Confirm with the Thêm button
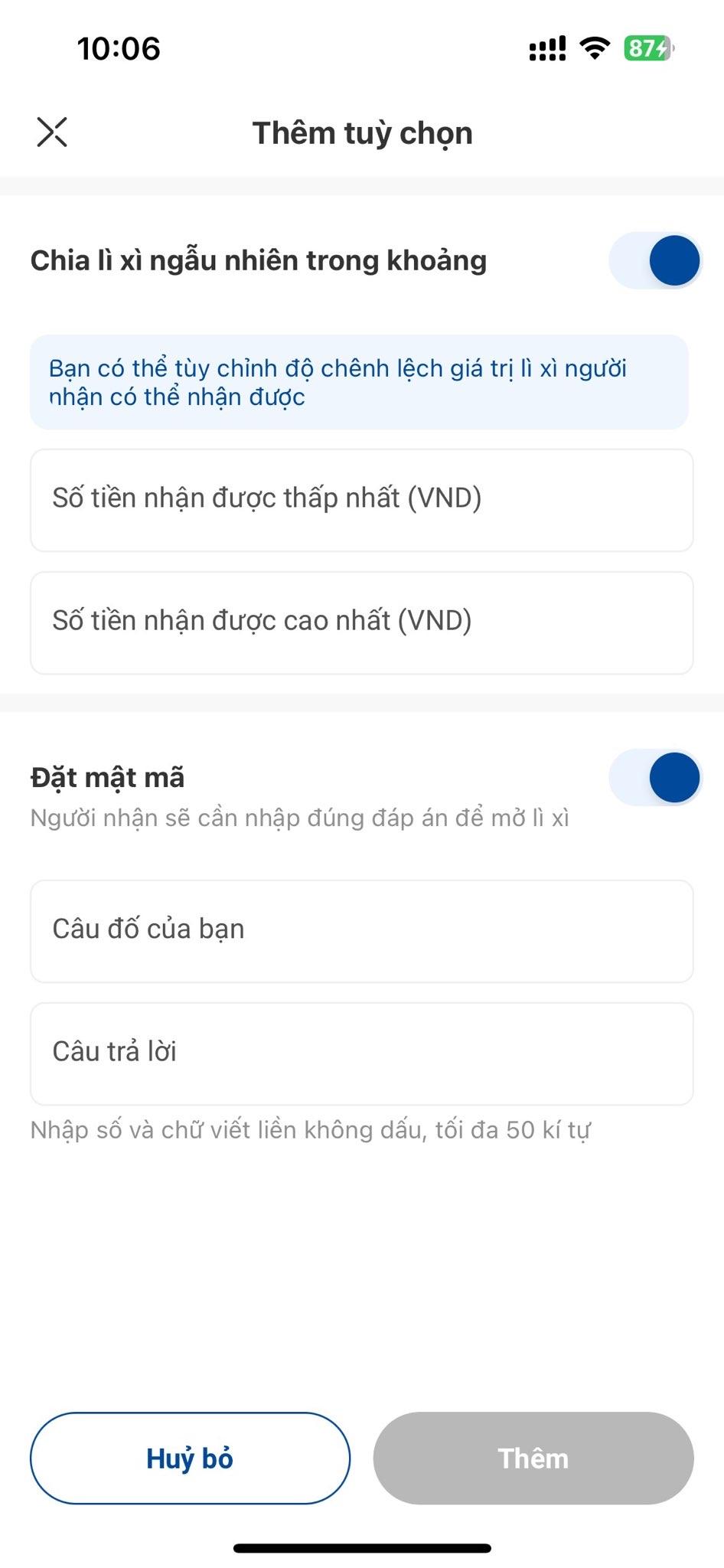 533,1458
